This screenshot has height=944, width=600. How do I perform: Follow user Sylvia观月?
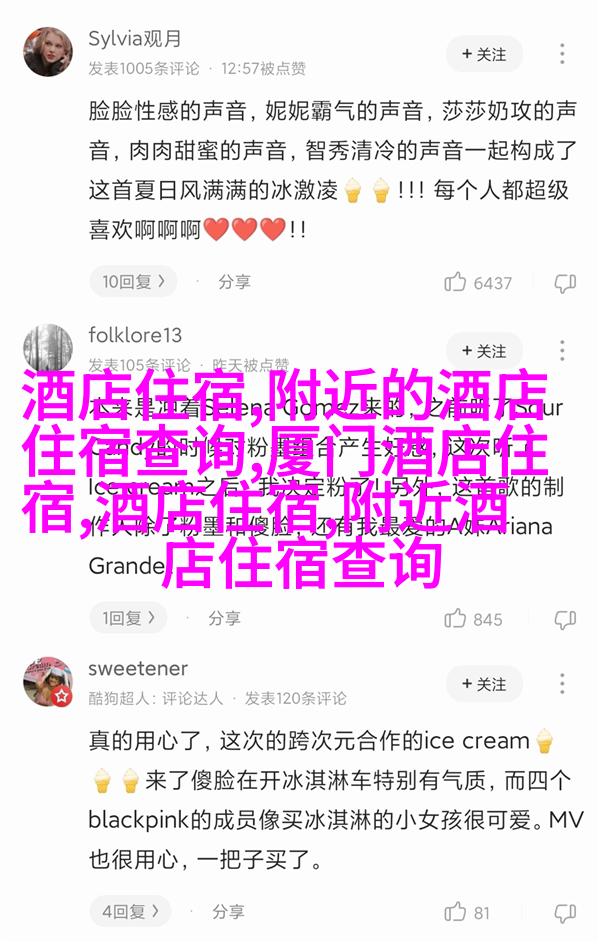(x=484, y=53)
